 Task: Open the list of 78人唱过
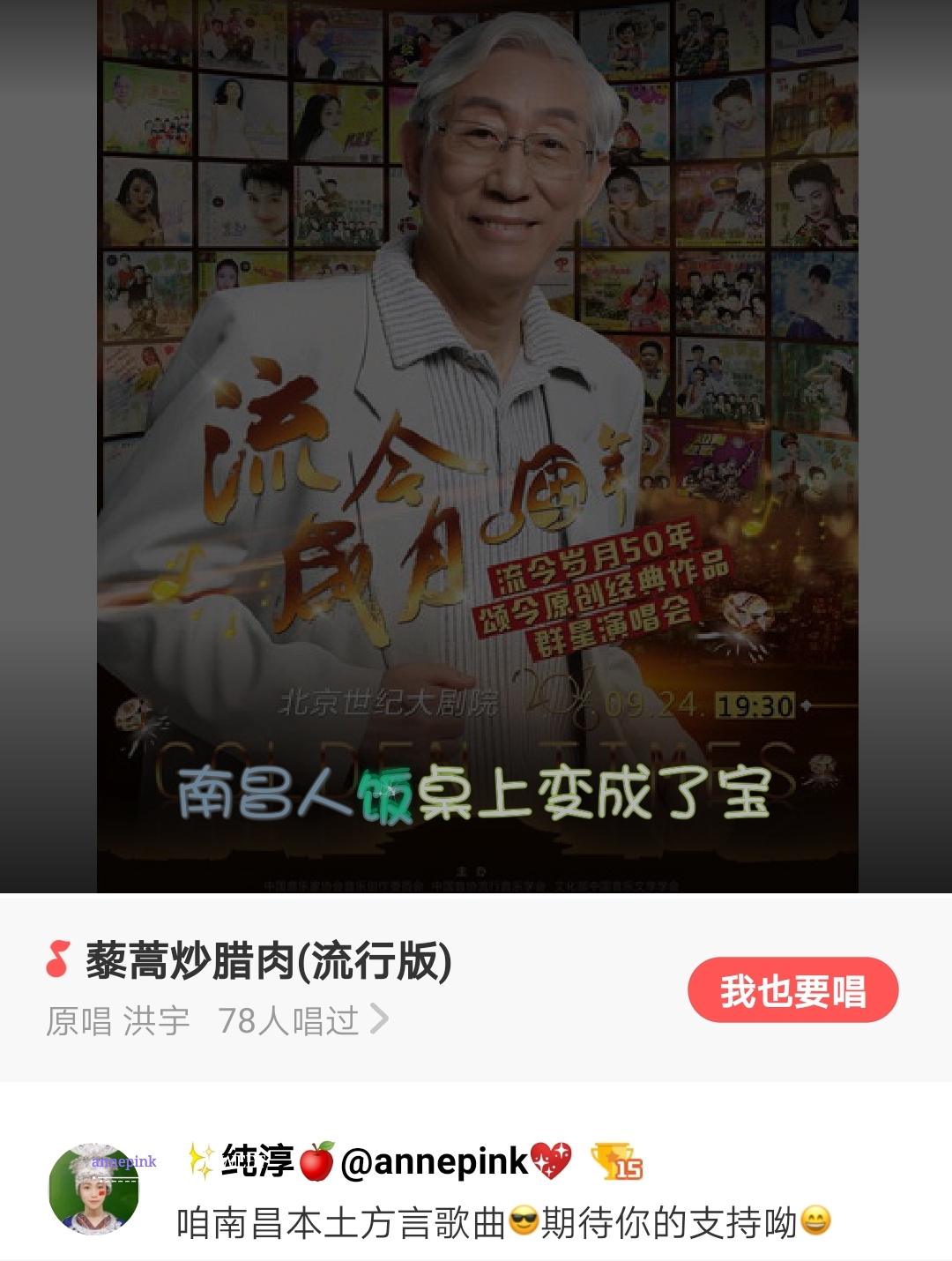point(287,1018)
